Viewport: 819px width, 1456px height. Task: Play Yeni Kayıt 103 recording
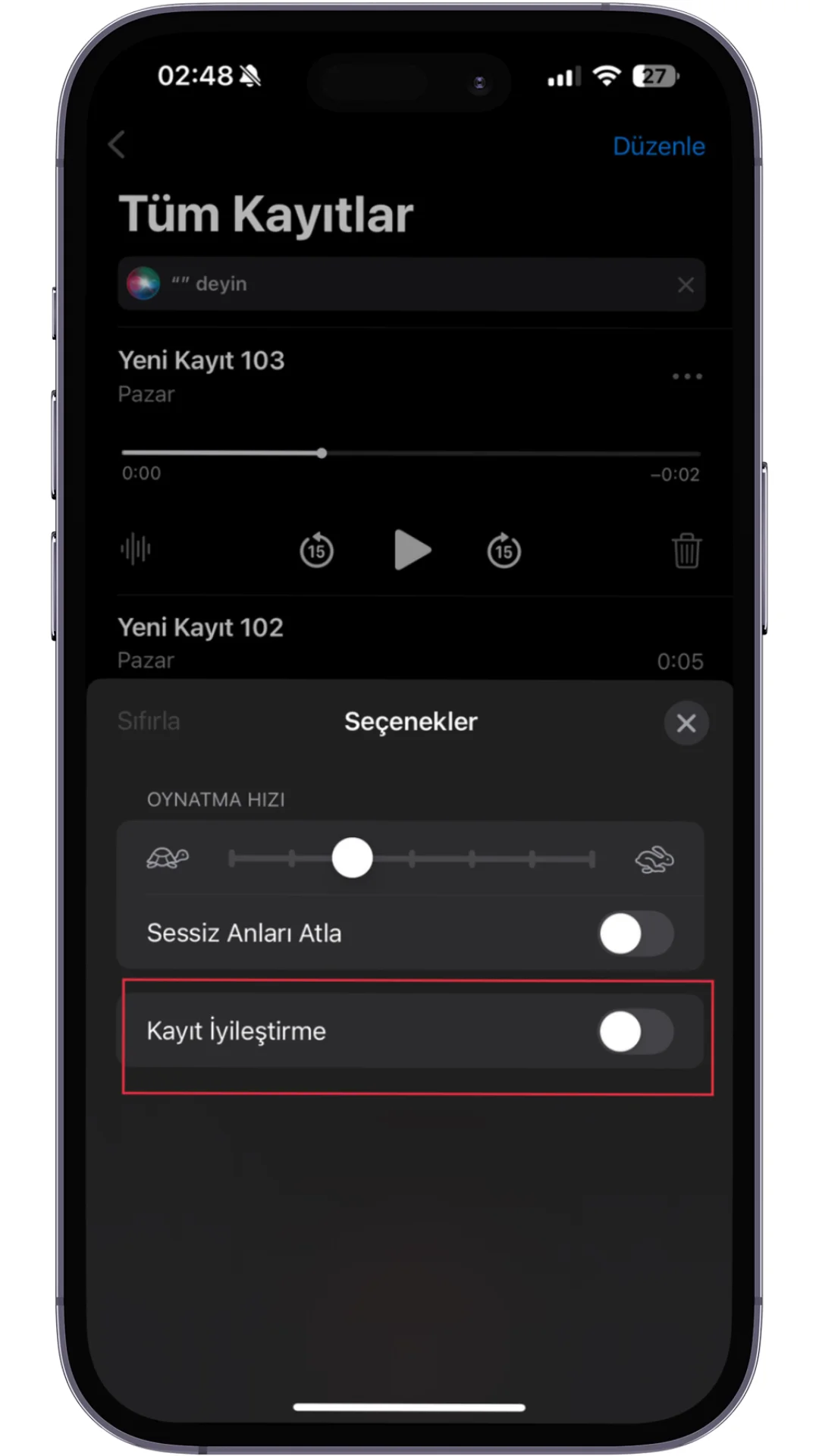click(412, 550)
